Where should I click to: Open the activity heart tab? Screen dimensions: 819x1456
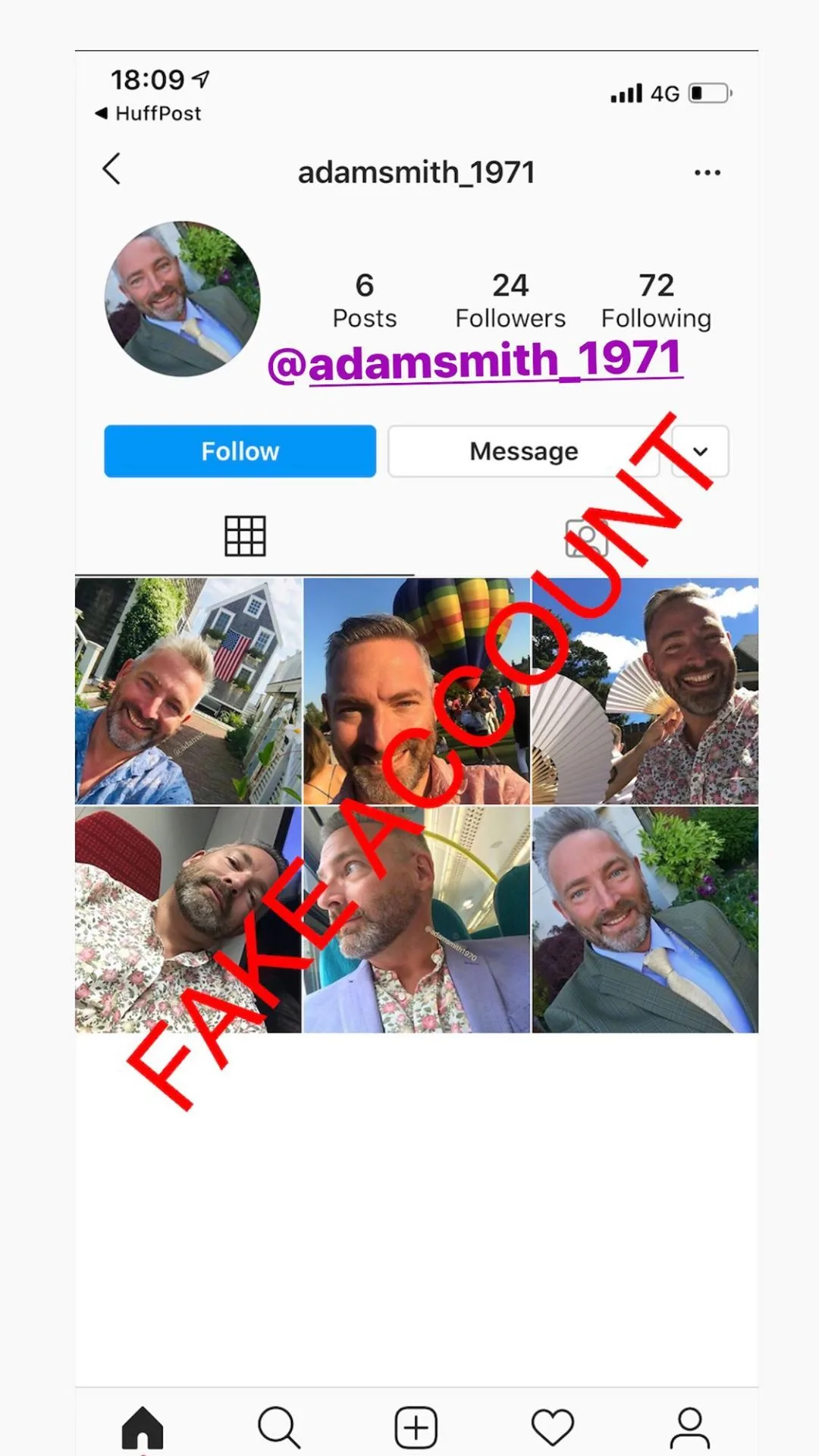(x=553, y=1427)
